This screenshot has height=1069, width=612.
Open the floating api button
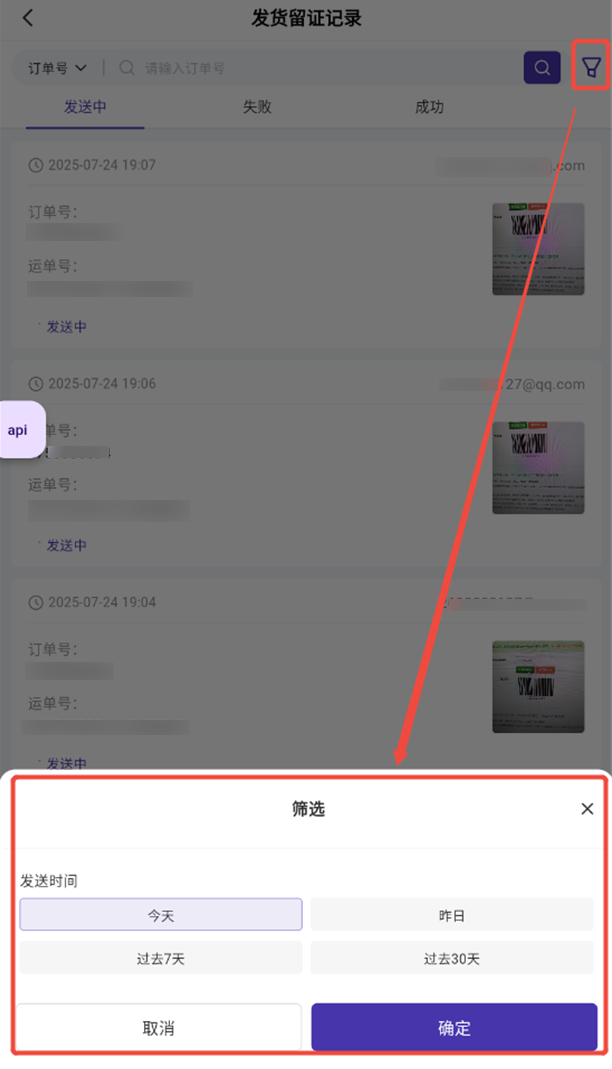point(19,430)
